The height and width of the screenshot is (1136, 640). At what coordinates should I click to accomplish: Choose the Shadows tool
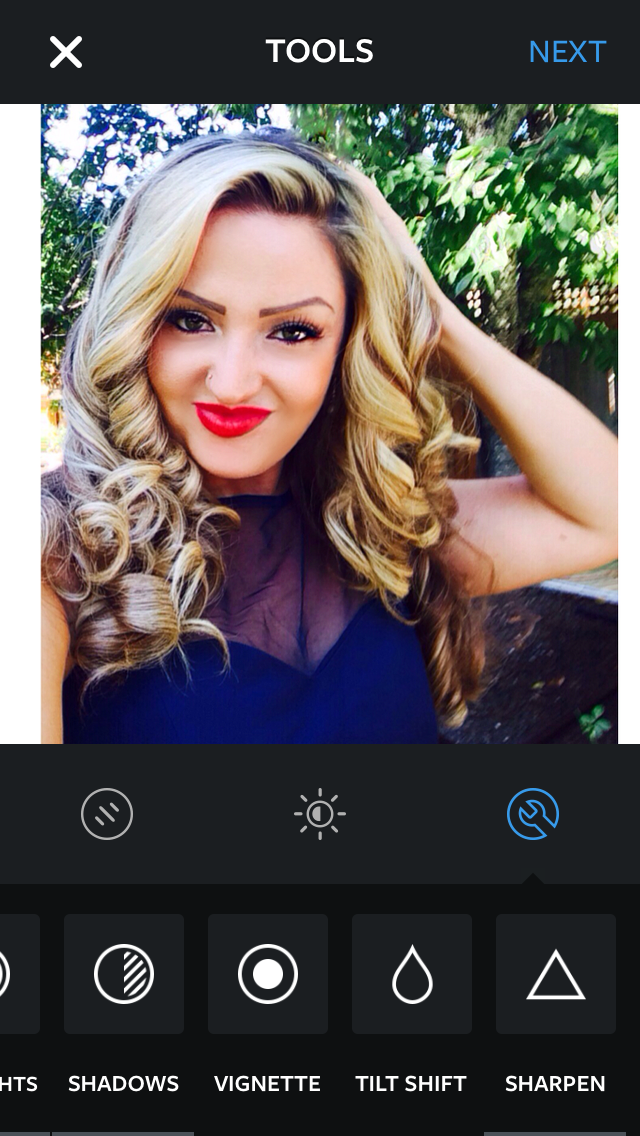click(x=124, y=974)
